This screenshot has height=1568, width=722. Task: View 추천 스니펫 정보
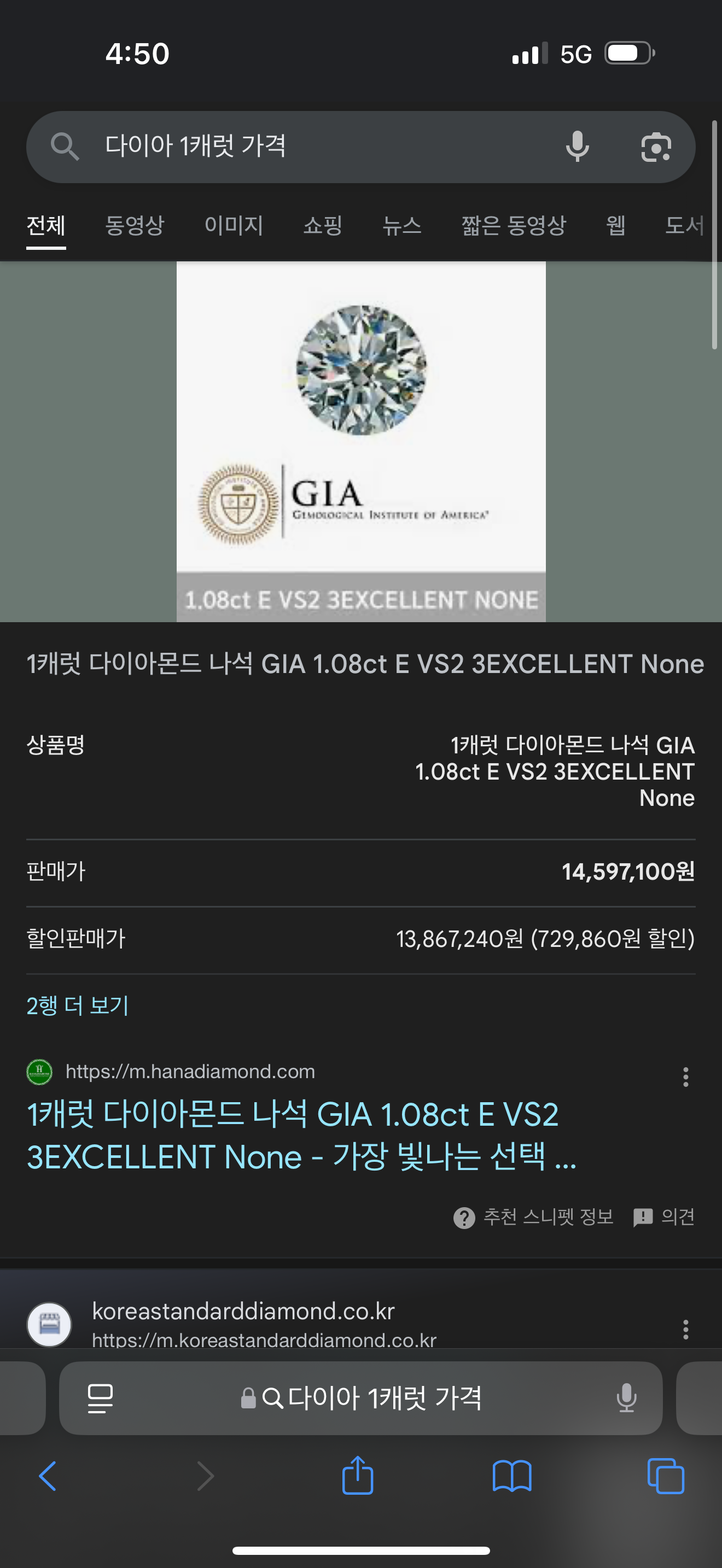(x=533, y=1218)
